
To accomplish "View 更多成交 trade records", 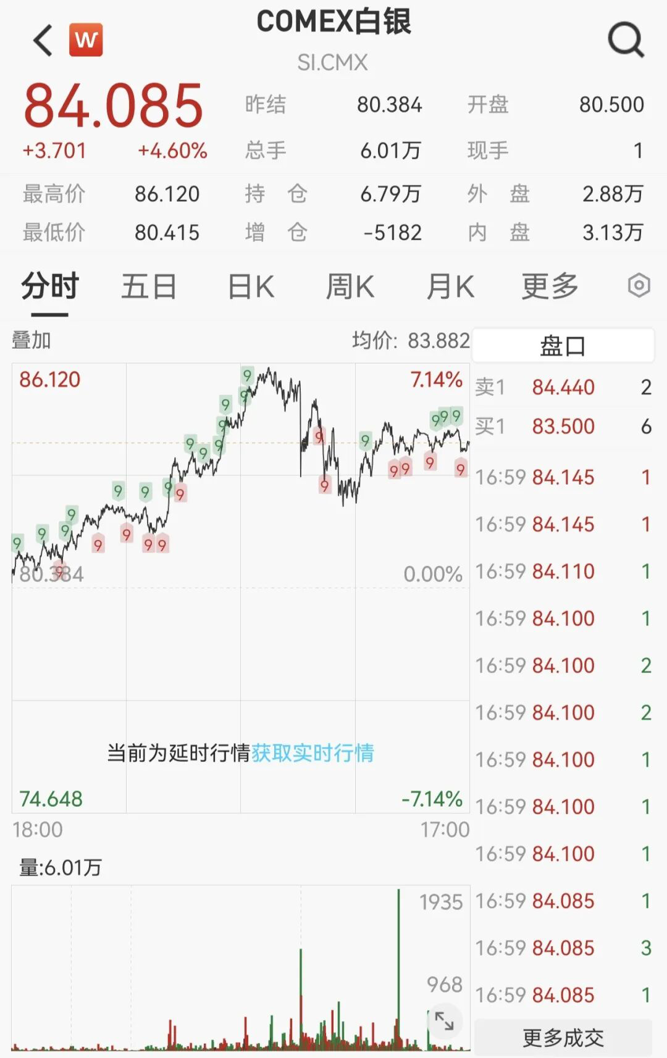I will (563, 1038).
